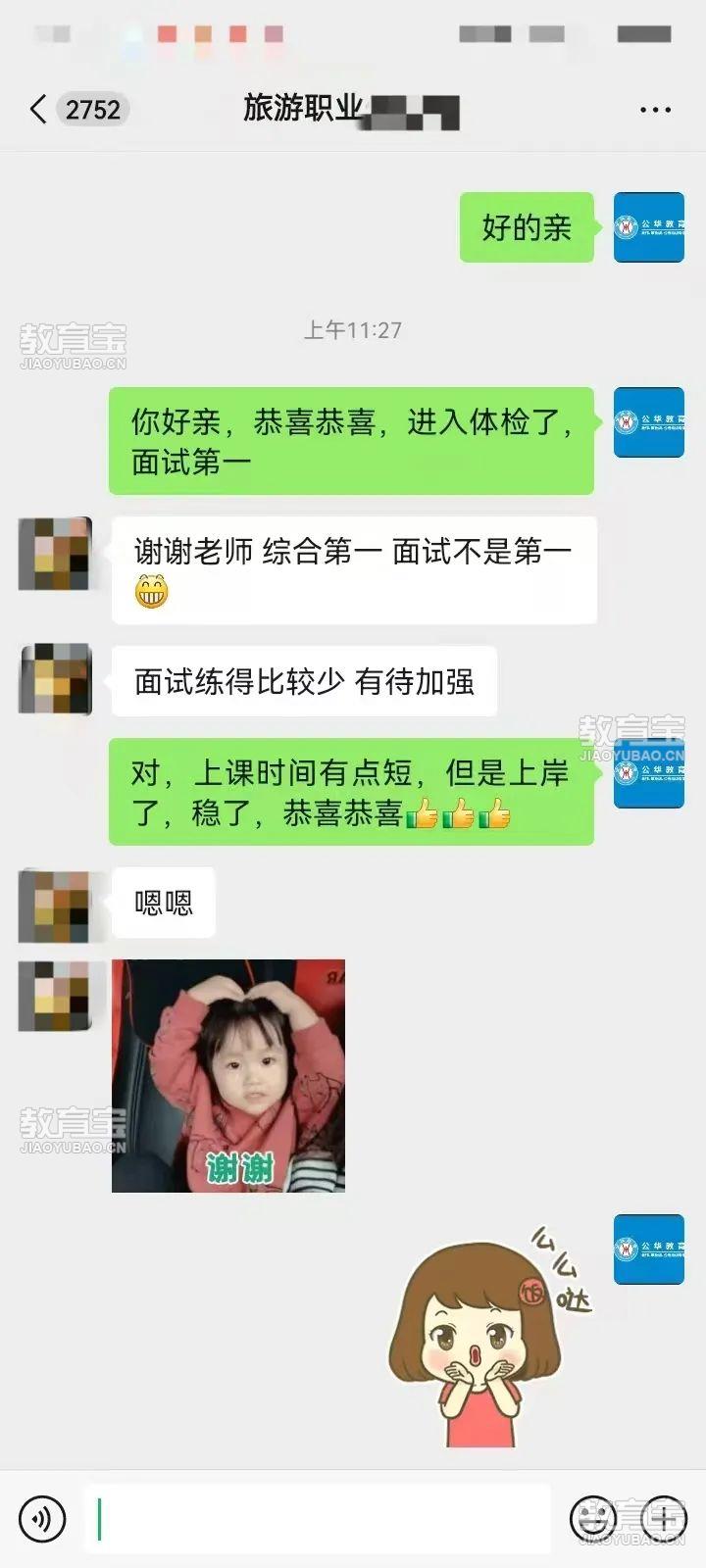Open the 谢谢 child sticker image
Screen dimensions: 706x1568
point(228,1075)
